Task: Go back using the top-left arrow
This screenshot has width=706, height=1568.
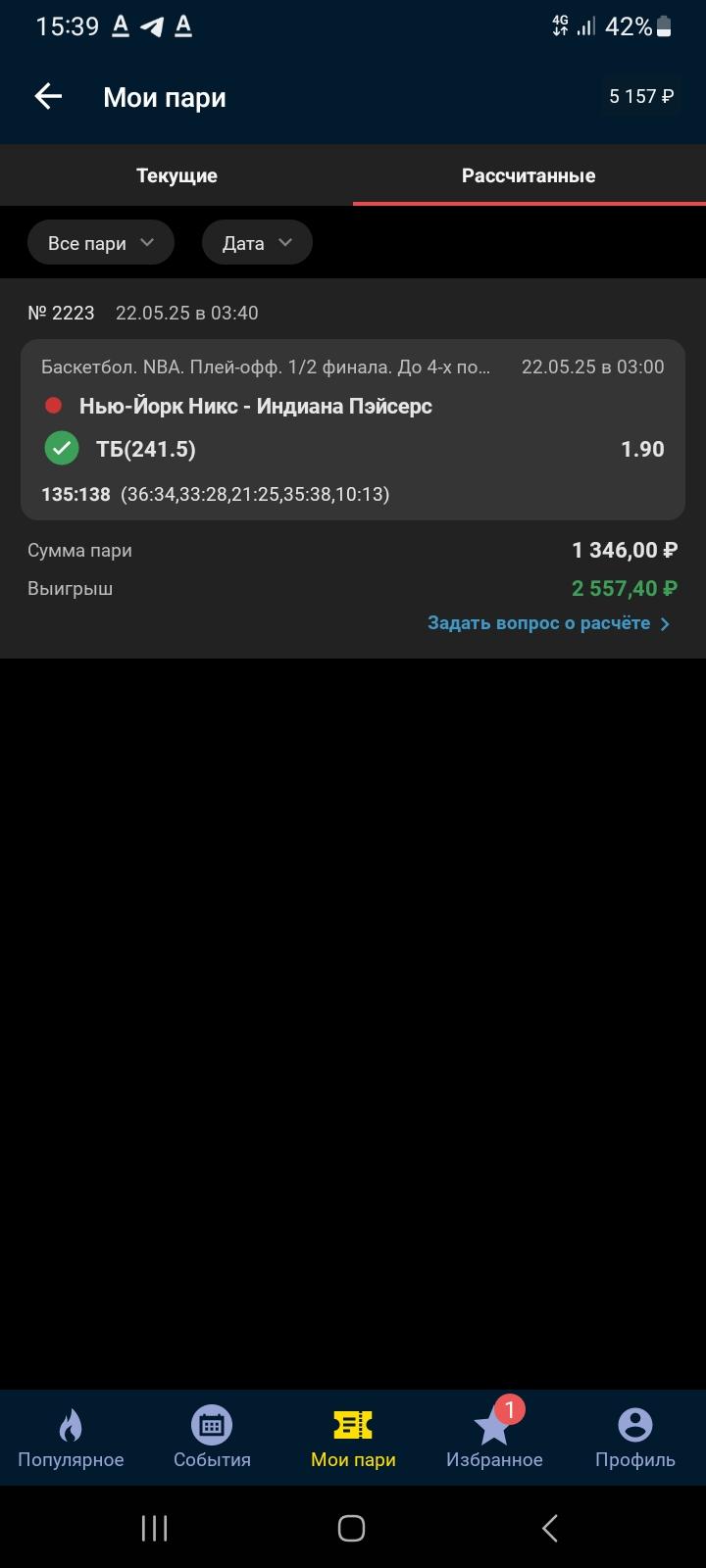Action: point(48,96)
